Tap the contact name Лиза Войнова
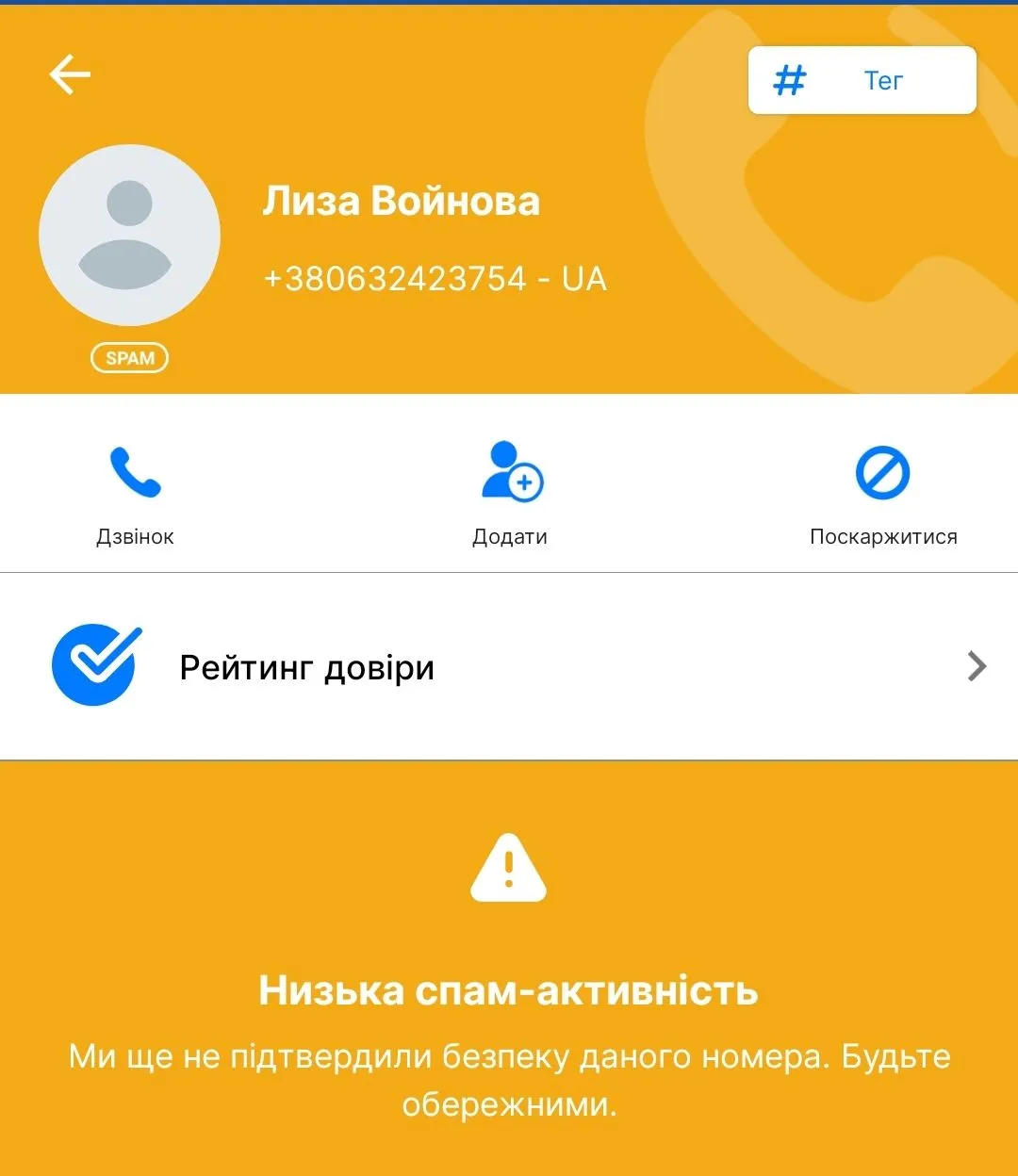1018x1176 pixels. tap(402, 201)
